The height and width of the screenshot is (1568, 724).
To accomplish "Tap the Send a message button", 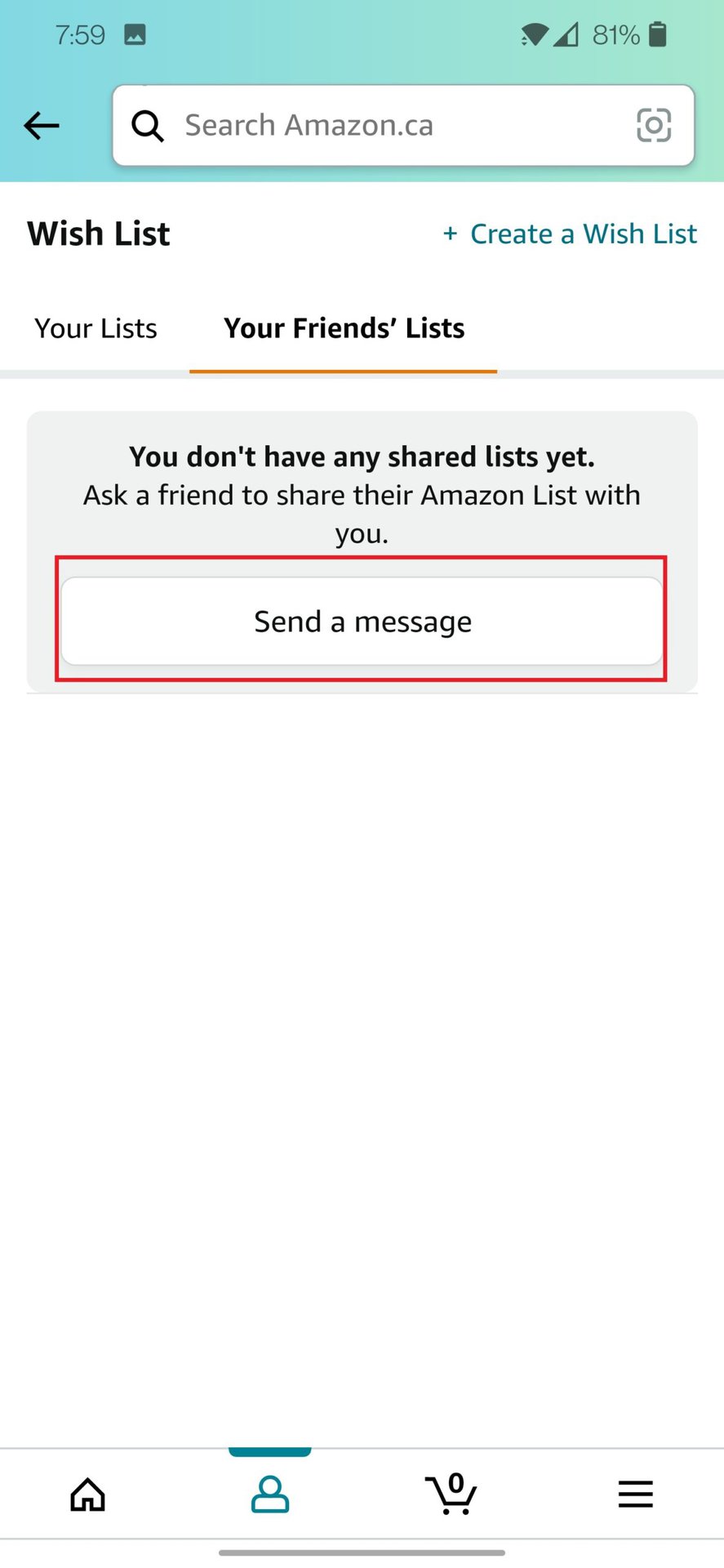I will coord(362,621).
